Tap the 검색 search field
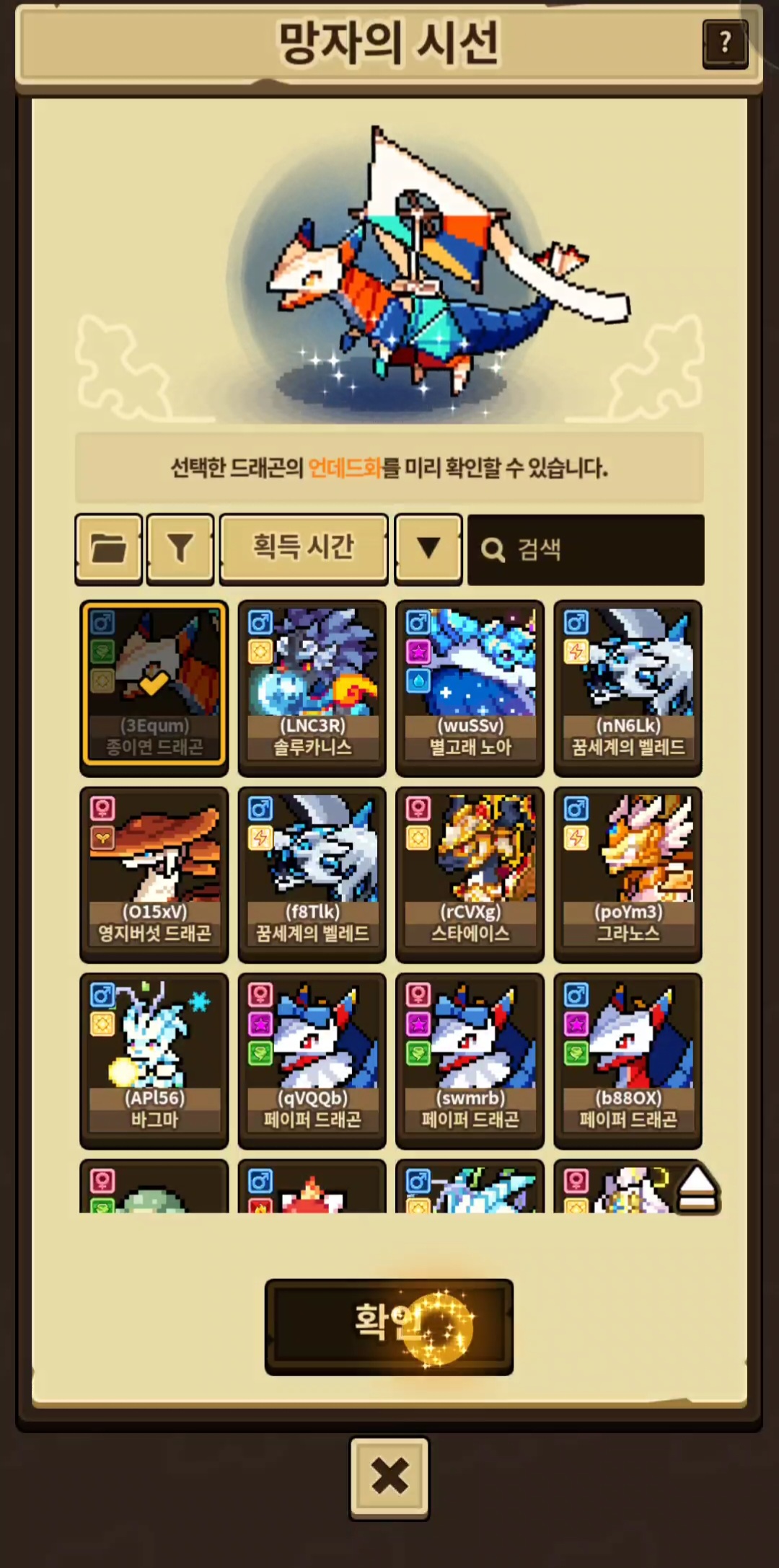 586,549
